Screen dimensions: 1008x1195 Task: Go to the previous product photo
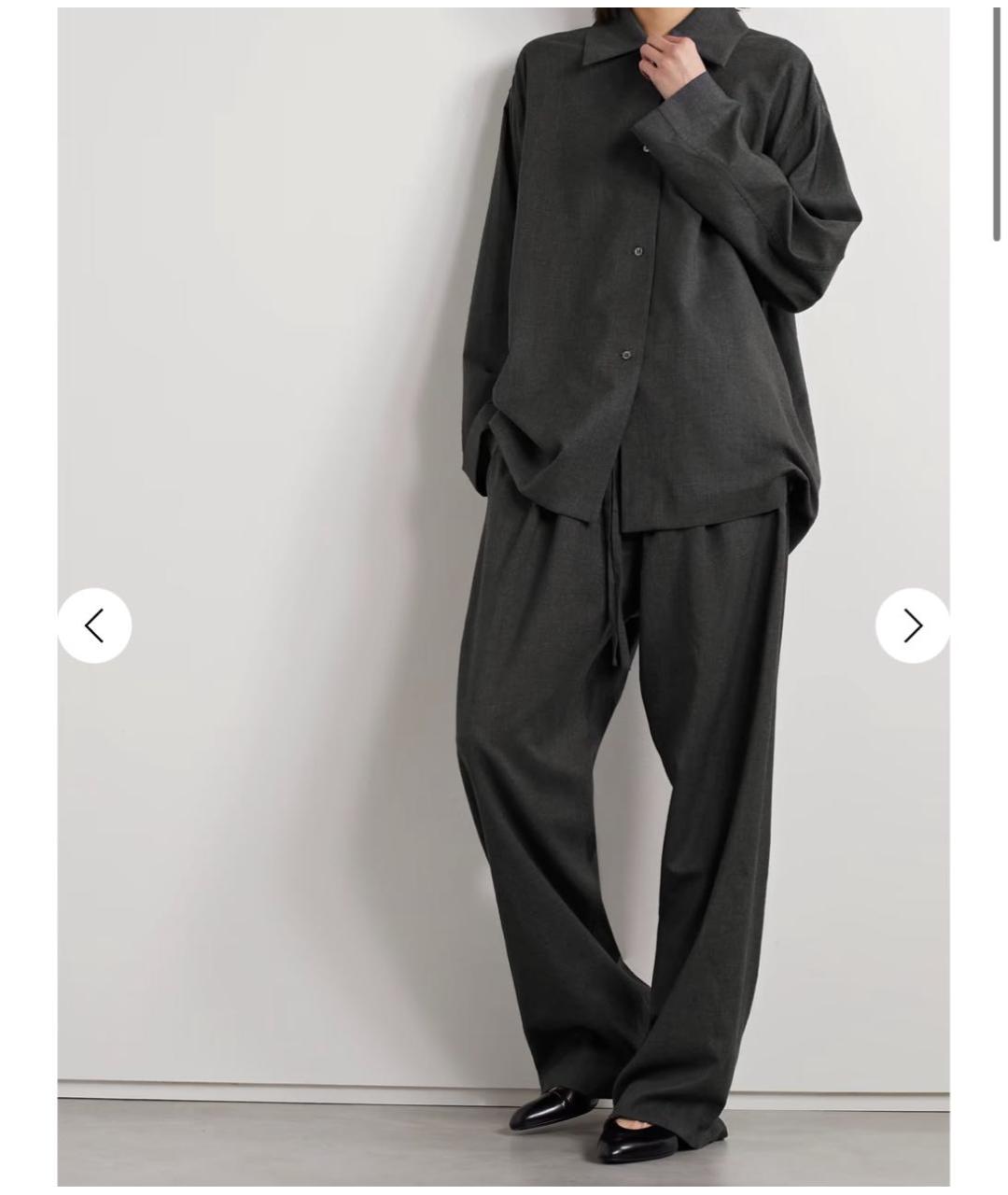[x=94, y=626]
